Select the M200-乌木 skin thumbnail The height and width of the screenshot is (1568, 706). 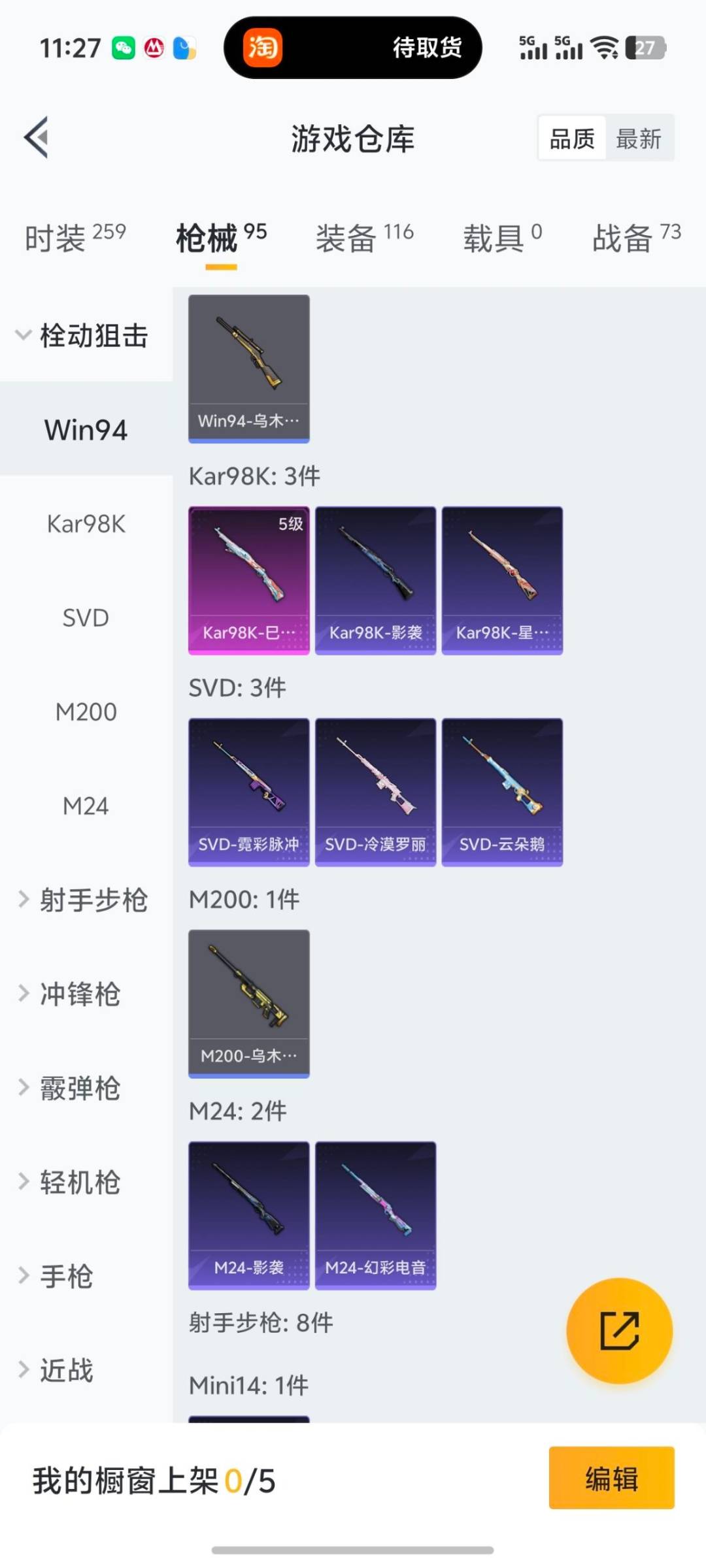(x=248, y=1003)
